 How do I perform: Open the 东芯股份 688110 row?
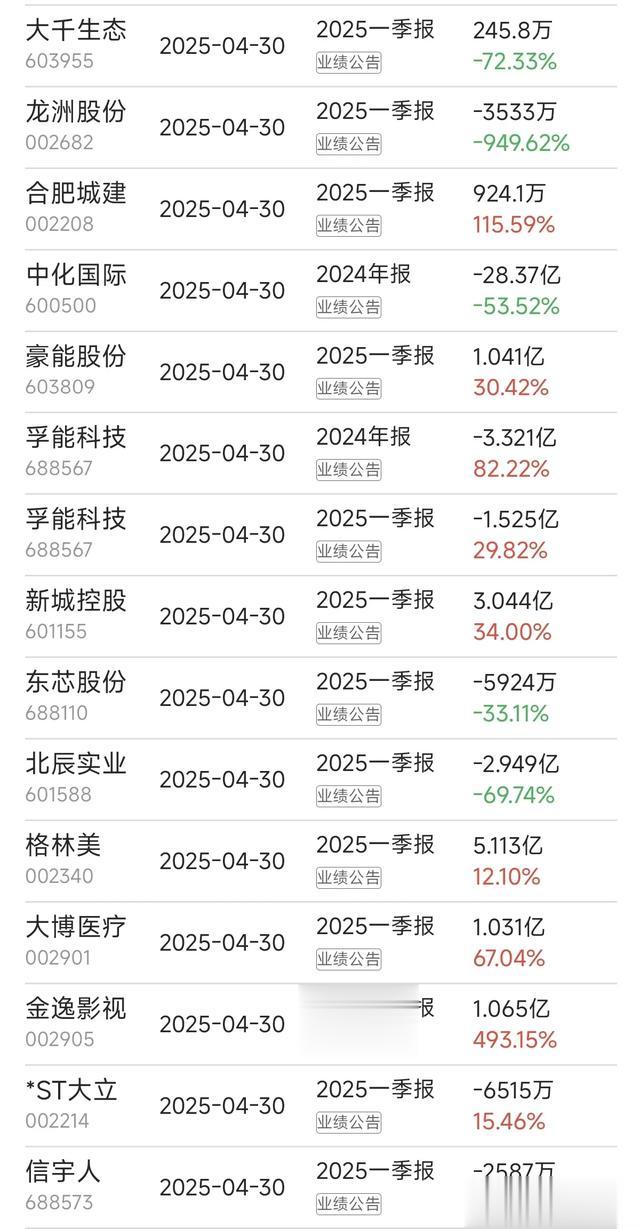click(x=320, y=698)
